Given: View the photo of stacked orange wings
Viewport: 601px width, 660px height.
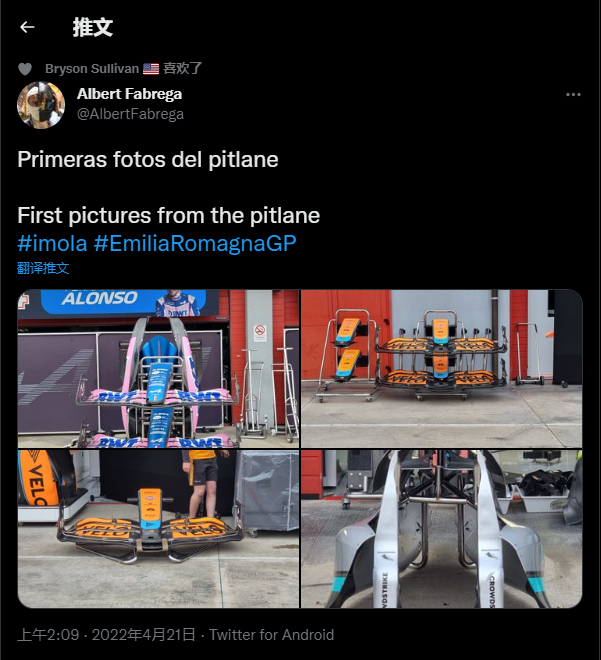Looking at the screenshot, I should (441, 368).
